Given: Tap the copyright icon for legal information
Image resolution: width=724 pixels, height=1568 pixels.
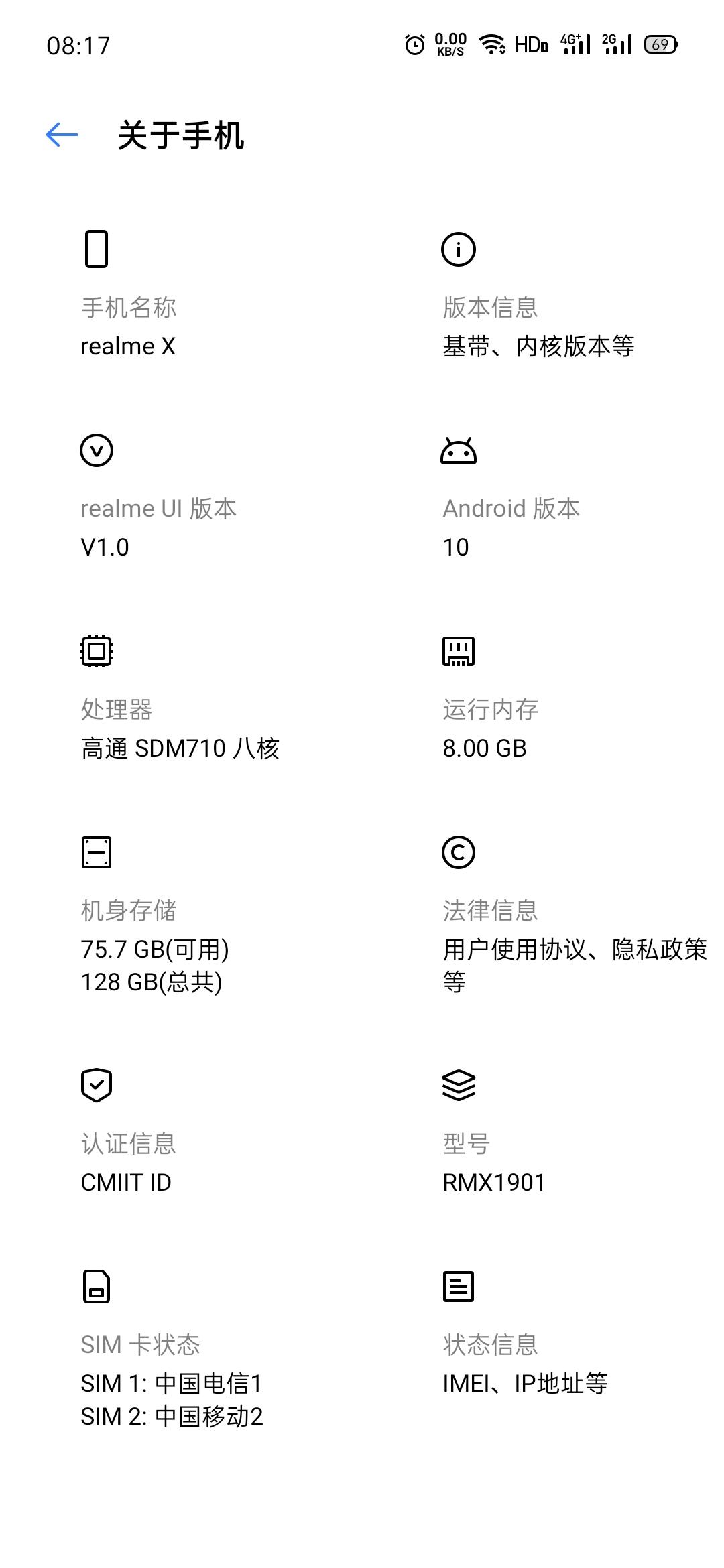Looking at the screenshot, I should 459,852.
